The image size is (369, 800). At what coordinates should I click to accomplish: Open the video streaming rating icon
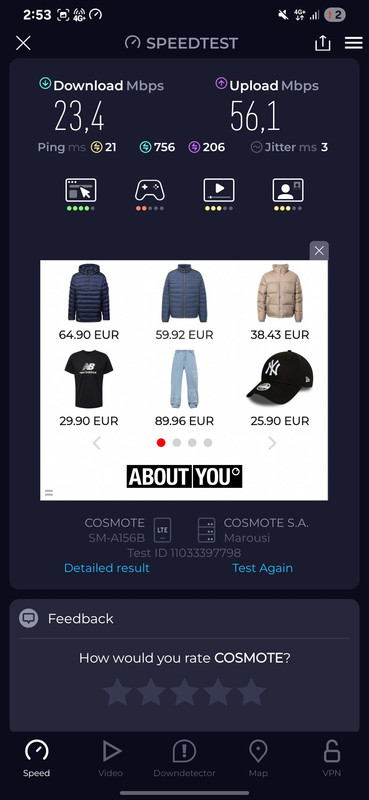[x=219, y=194]
